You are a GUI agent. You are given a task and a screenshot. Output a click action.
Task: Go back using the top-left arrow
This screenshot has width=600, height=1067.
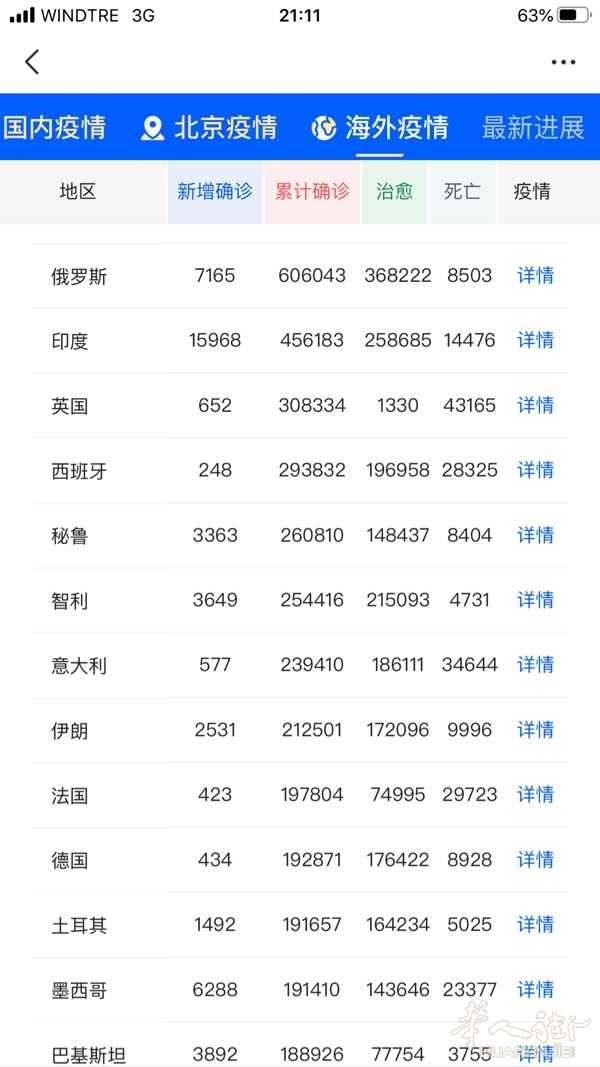tap(32, 62)
